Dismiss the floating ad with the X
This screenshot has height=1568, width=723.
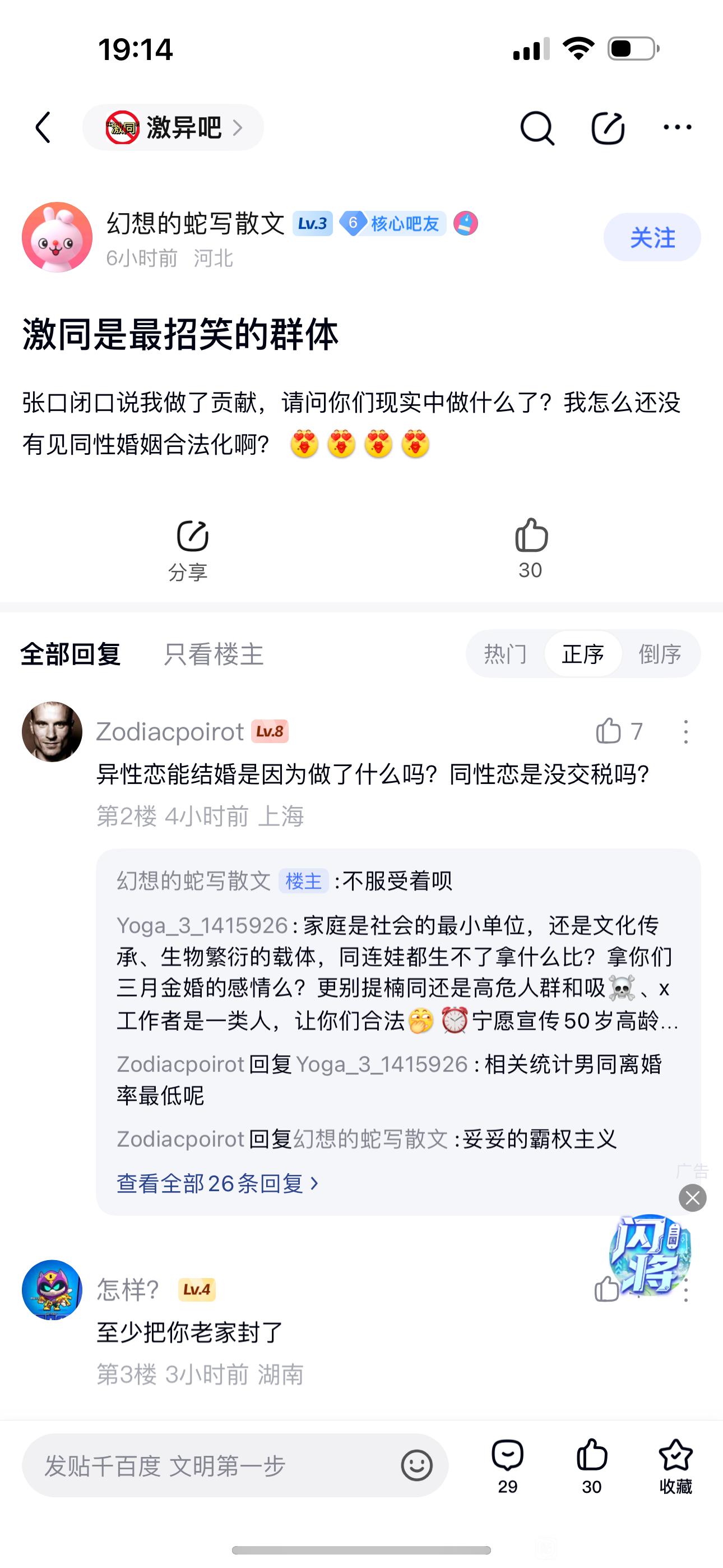pyautogui.click(x=693, y=1198)
